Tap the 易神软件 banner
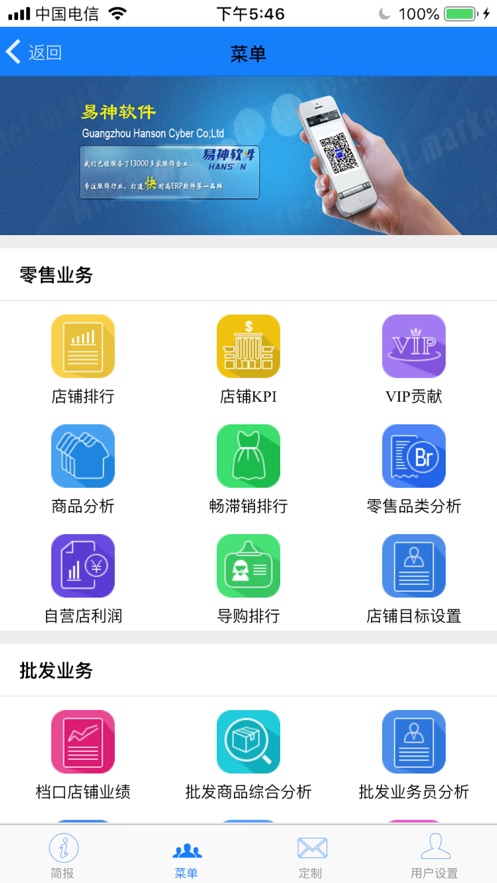The width and height of the screenshot is (497, 883). coord(248,155)
